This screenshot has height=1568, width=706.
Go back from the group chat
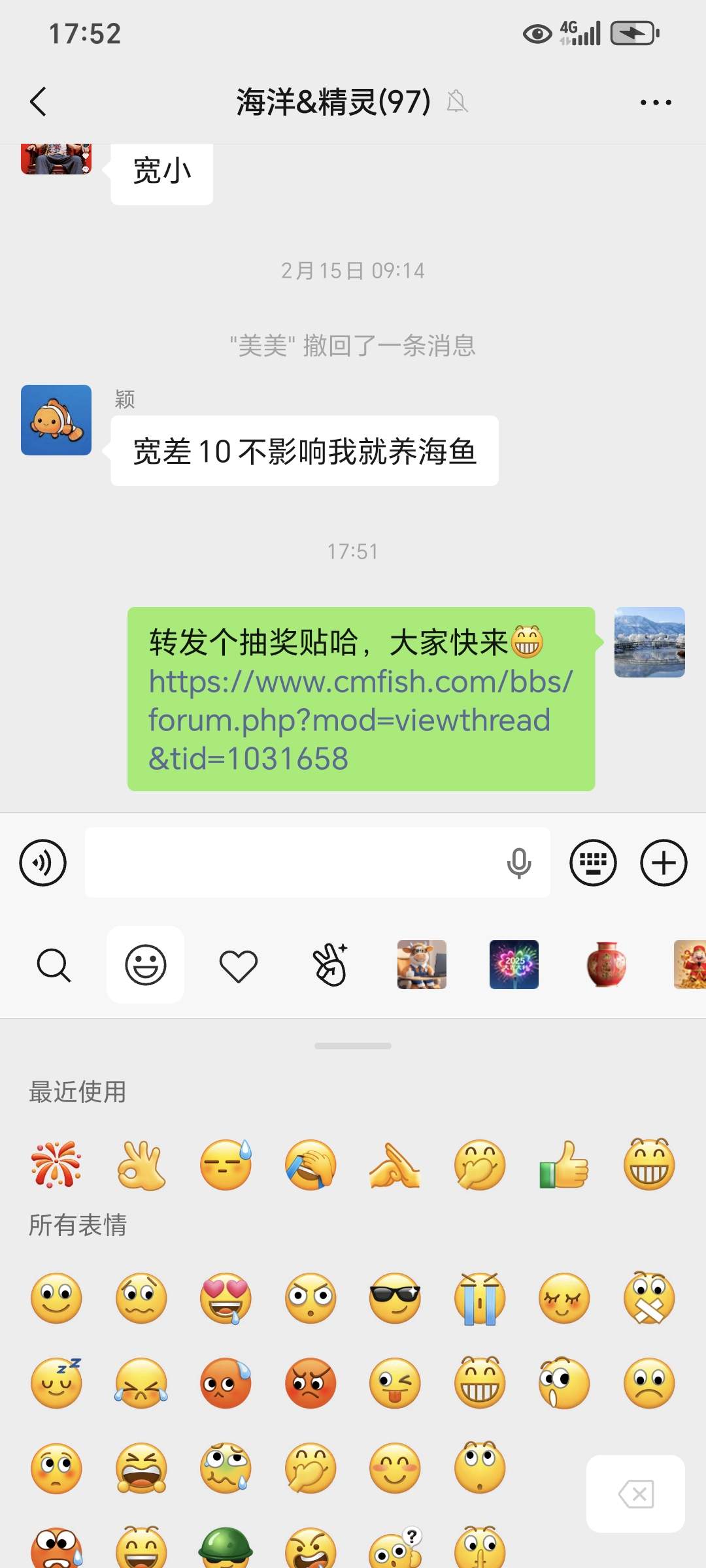[x=39, y=102]
